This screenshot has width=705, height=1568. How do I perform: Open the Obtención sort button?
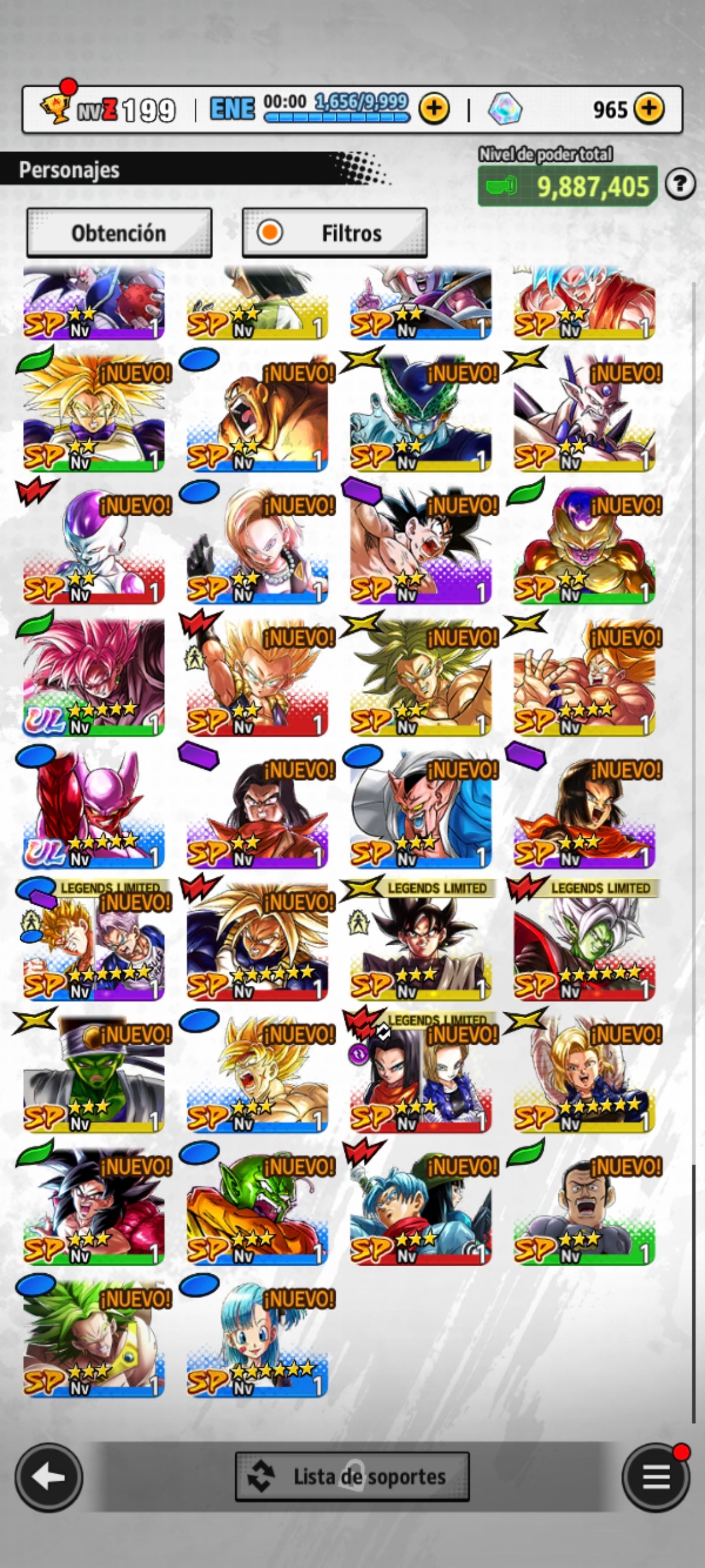point(119,233)
